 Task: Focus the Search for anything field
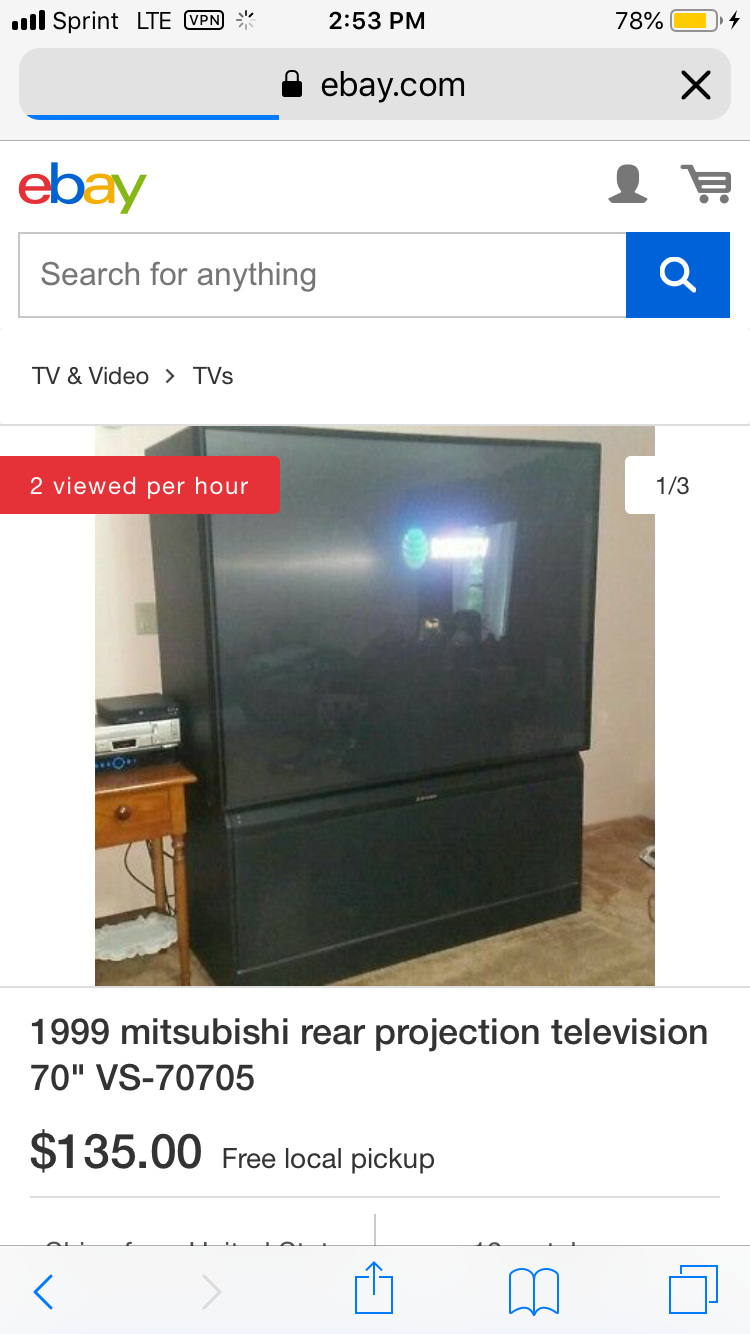click(322, 275)
